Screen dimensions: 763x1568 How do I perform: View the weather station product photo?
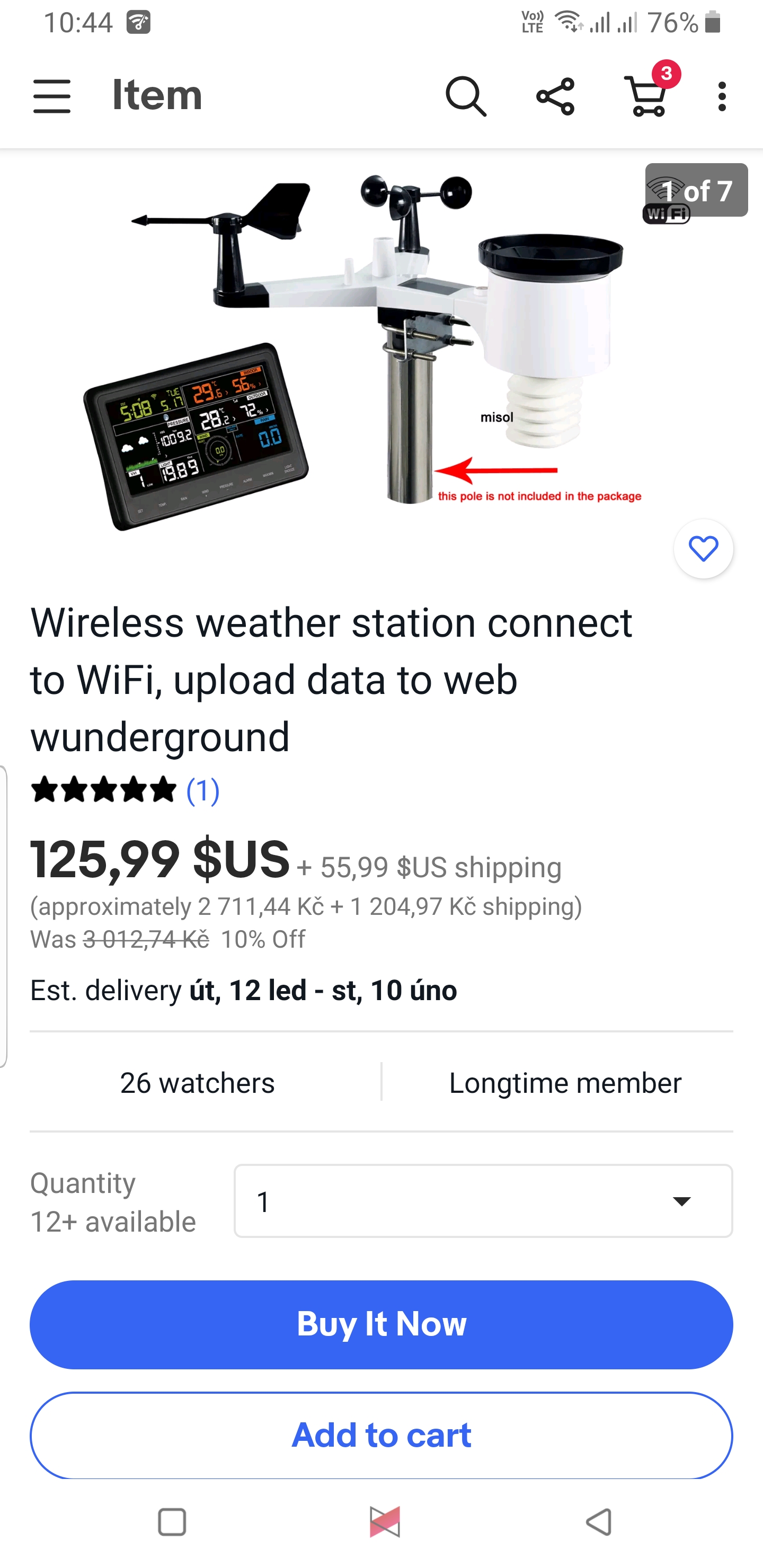tap(366, 353)
